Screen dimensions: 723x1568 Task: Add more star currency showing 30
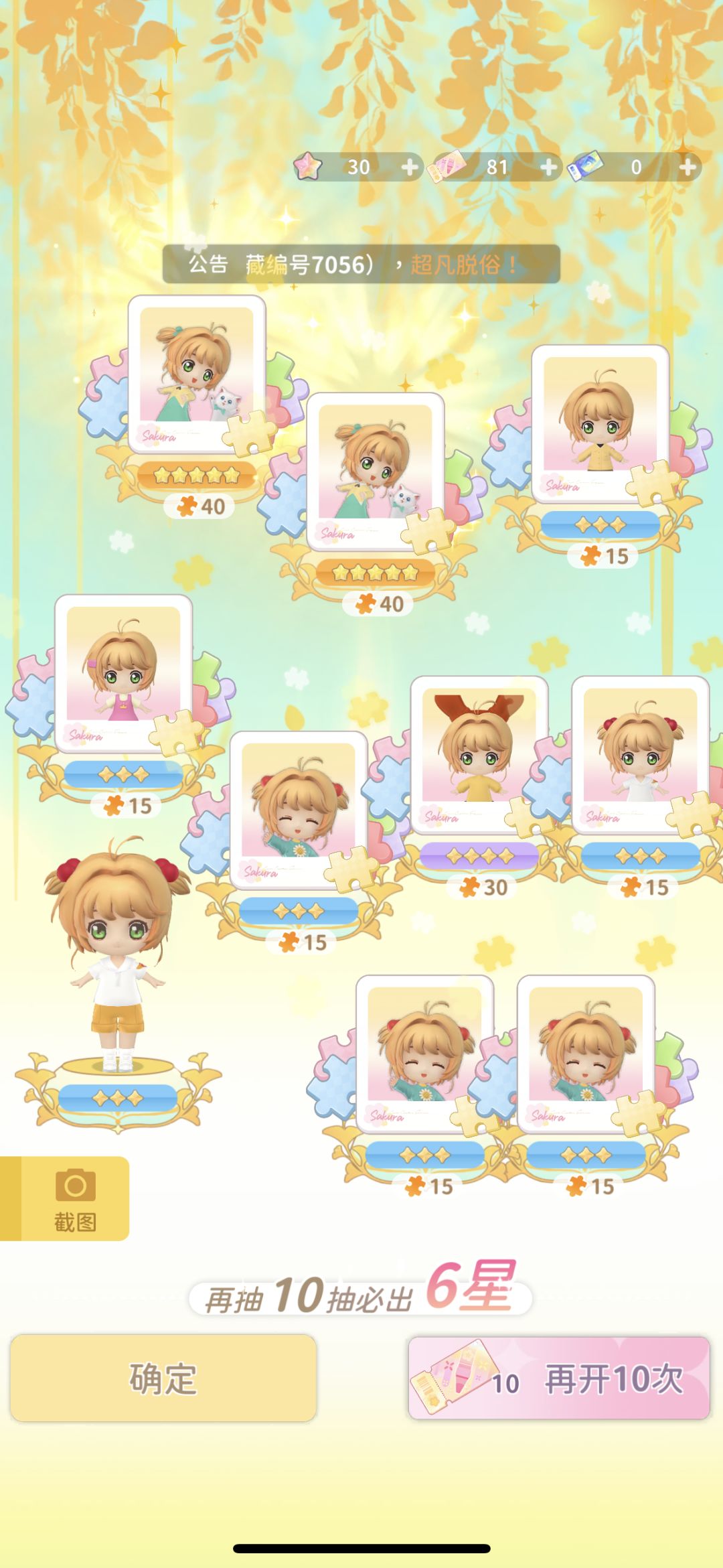410,167
